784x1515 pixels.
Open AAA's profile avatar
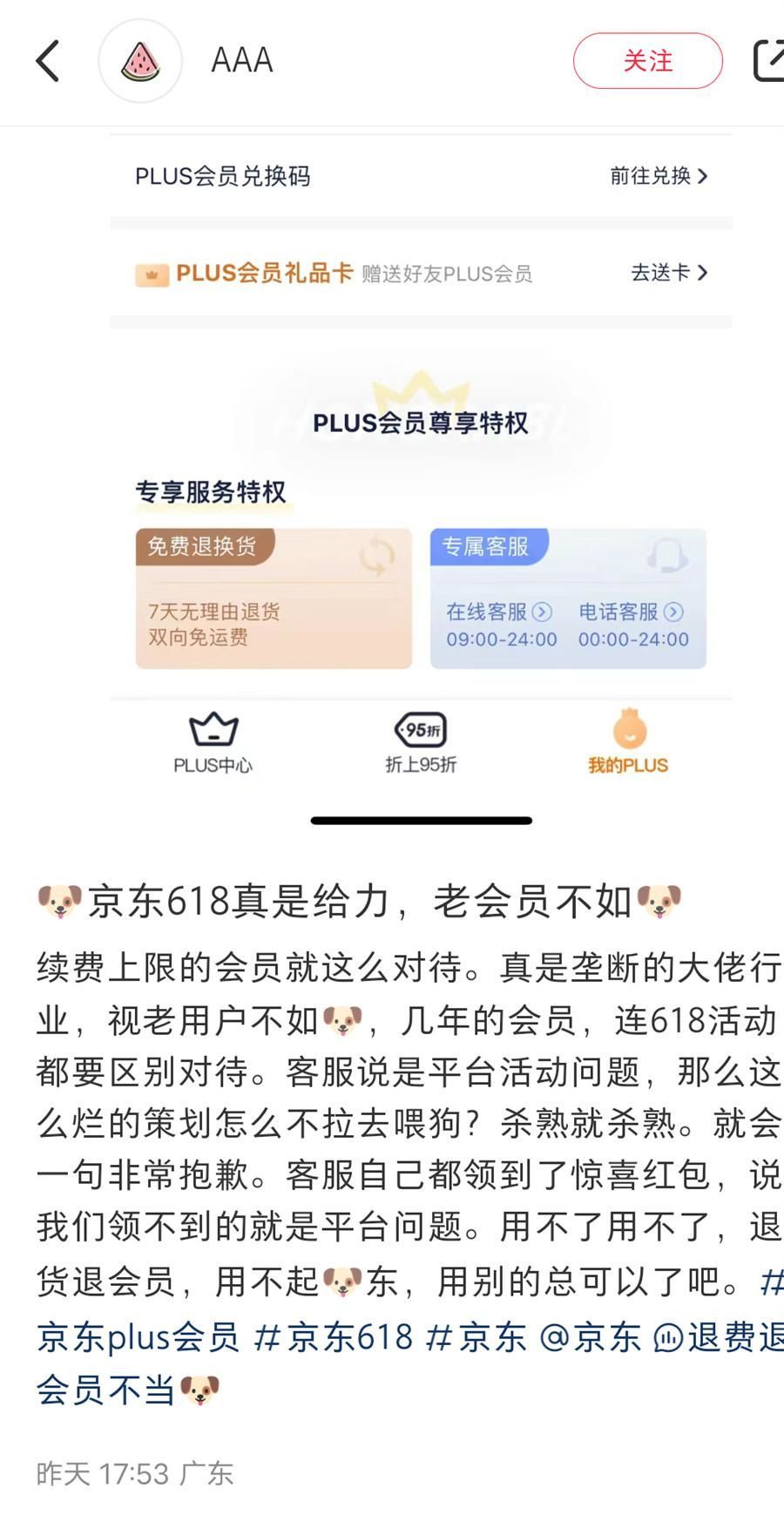tap(140, 61)
